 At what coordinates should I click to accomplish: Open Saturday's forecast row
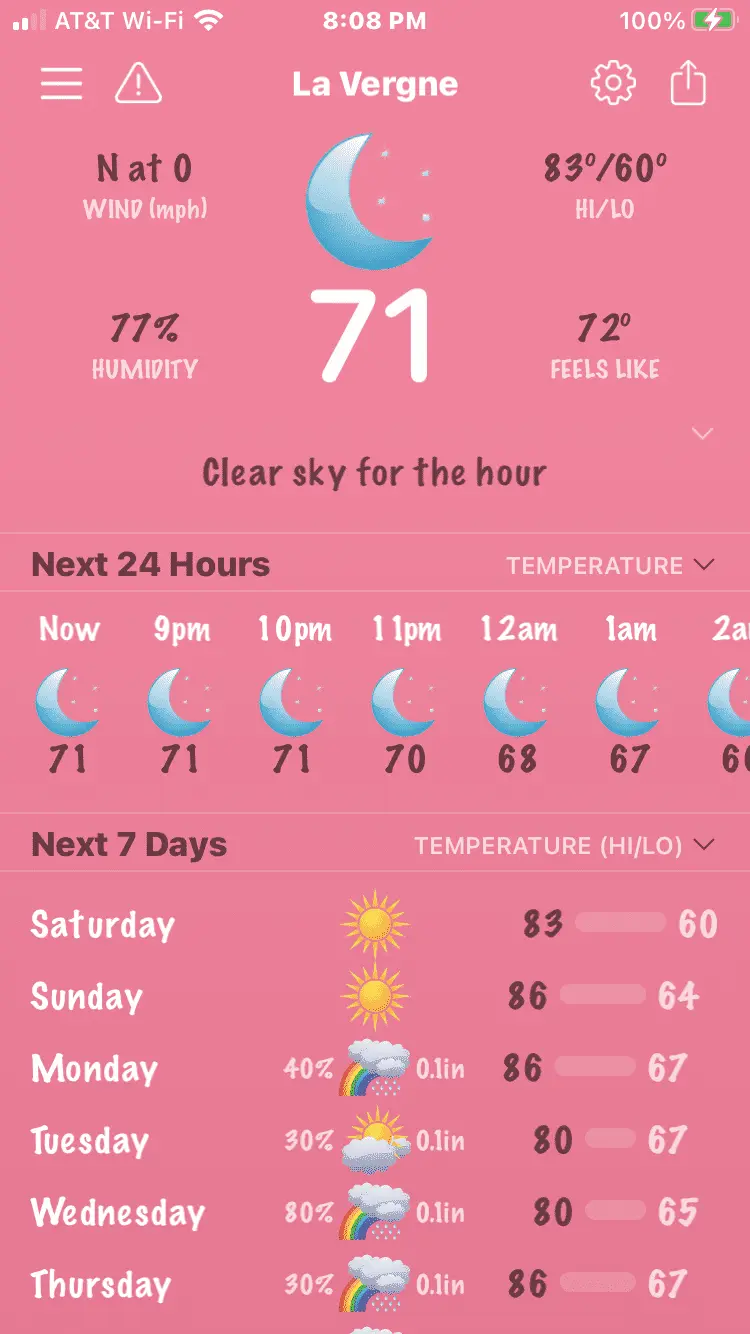pyautogui.click(x=374, y=924)
